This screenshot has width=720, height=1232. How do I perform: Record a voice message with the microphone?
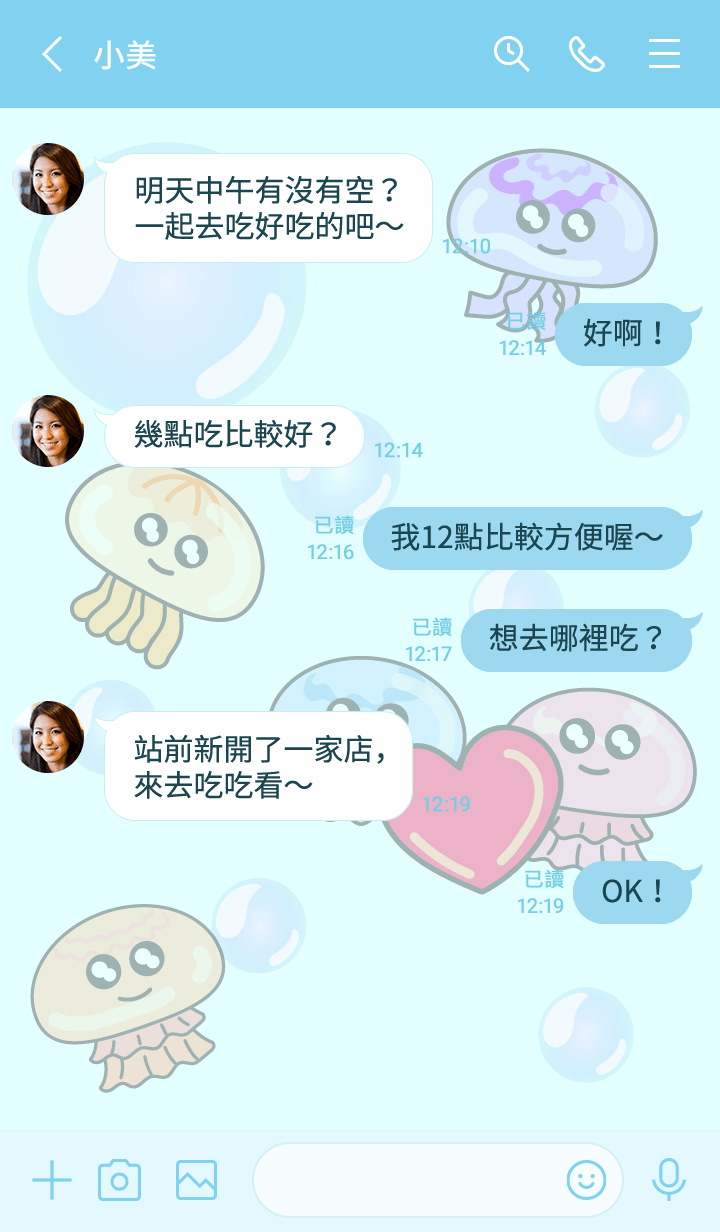pos(668,1181)
